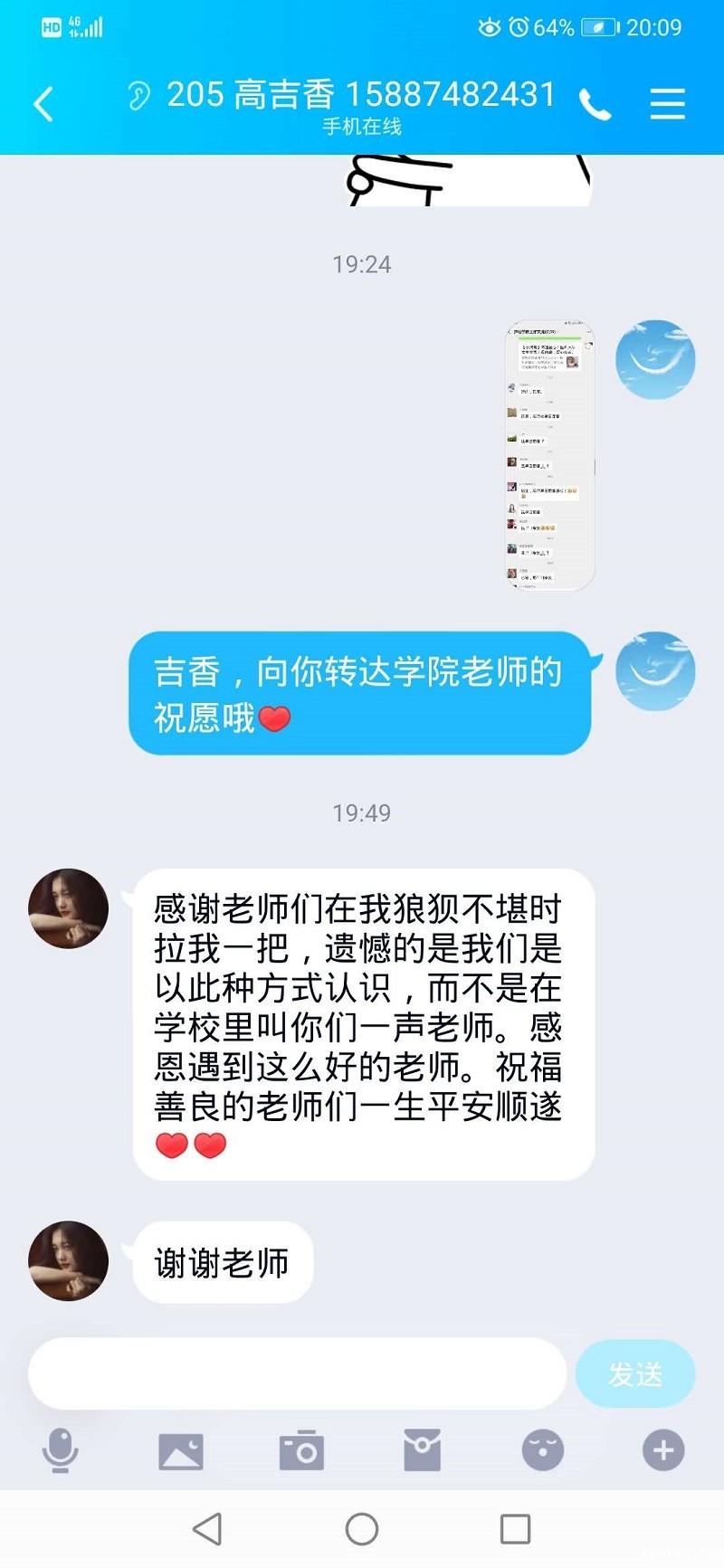The height and width of the screenshot is (1568, 724).
Task: Record a voice message with the microphone
Action: click(x=61, y=1451)
